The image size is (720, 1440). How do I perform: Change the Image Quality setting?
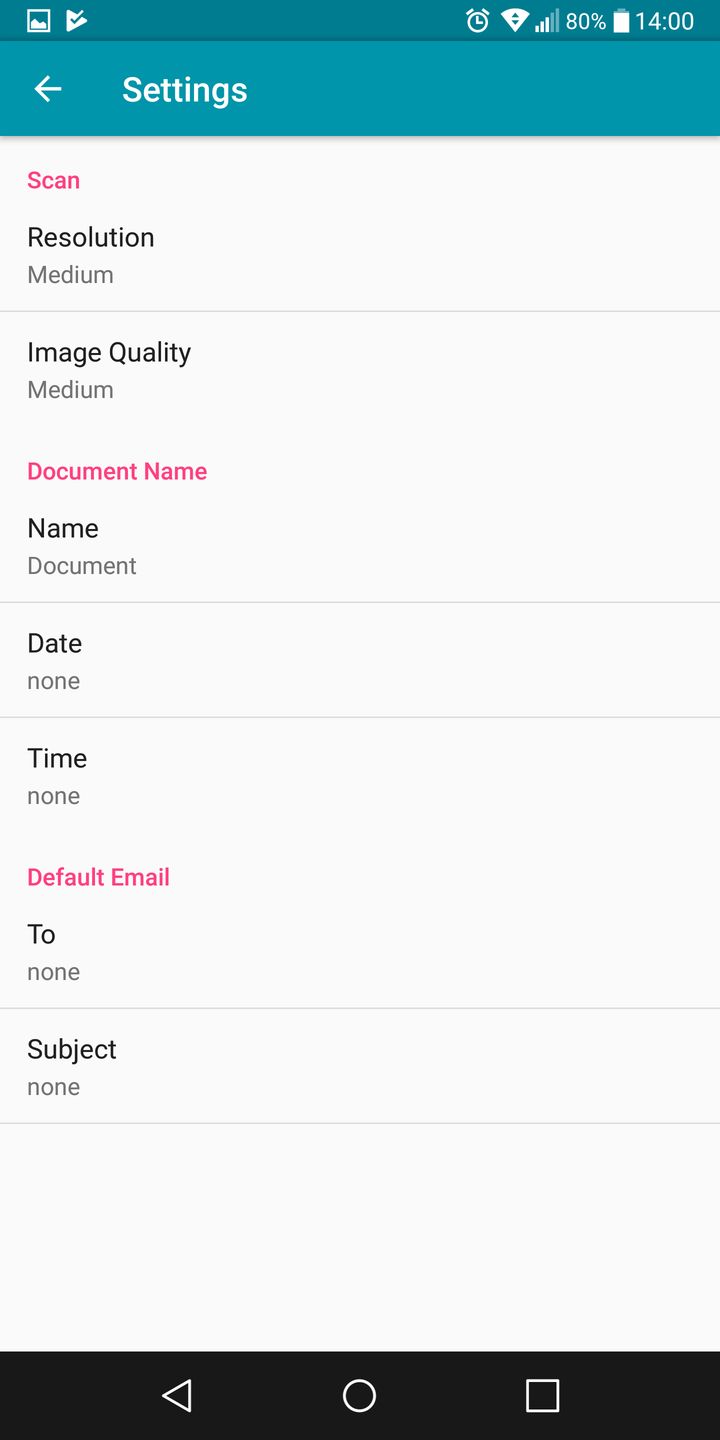click(x=360, y=370)
